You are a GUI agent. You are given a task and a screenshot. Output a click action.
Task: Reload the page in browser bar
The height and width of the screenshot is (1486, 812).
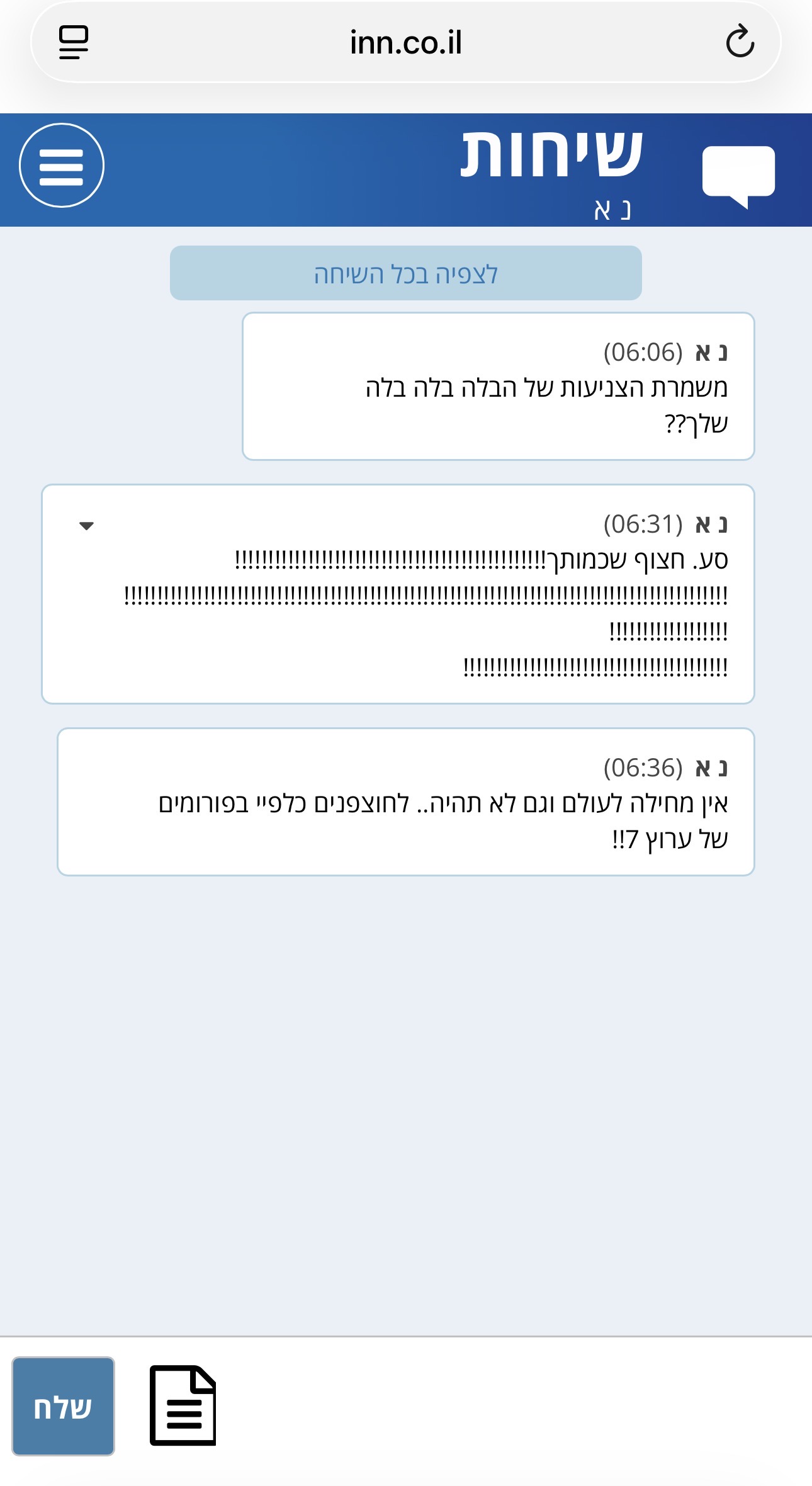tap(740, 42)
